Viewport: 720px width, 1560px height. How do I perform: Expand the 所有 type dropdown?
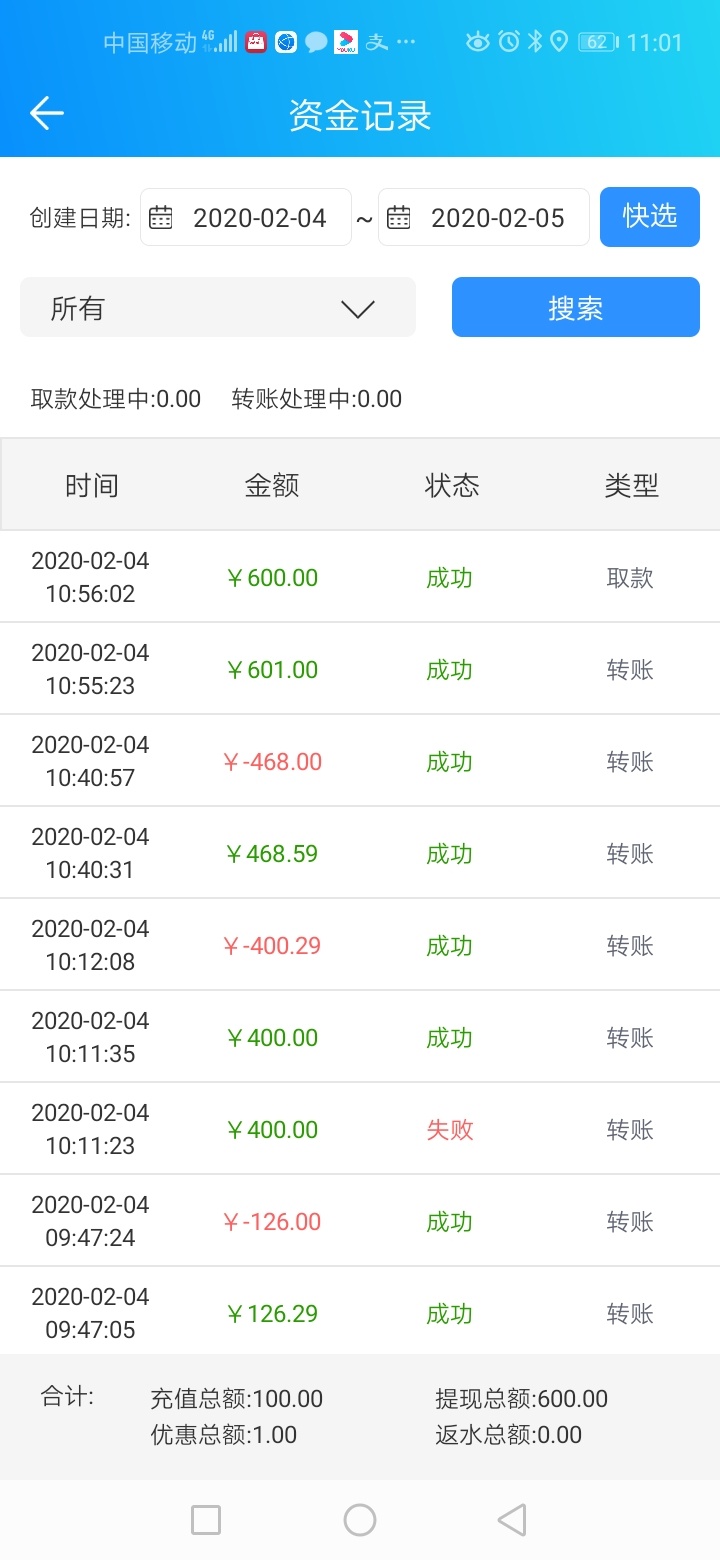tap(218, 307)
